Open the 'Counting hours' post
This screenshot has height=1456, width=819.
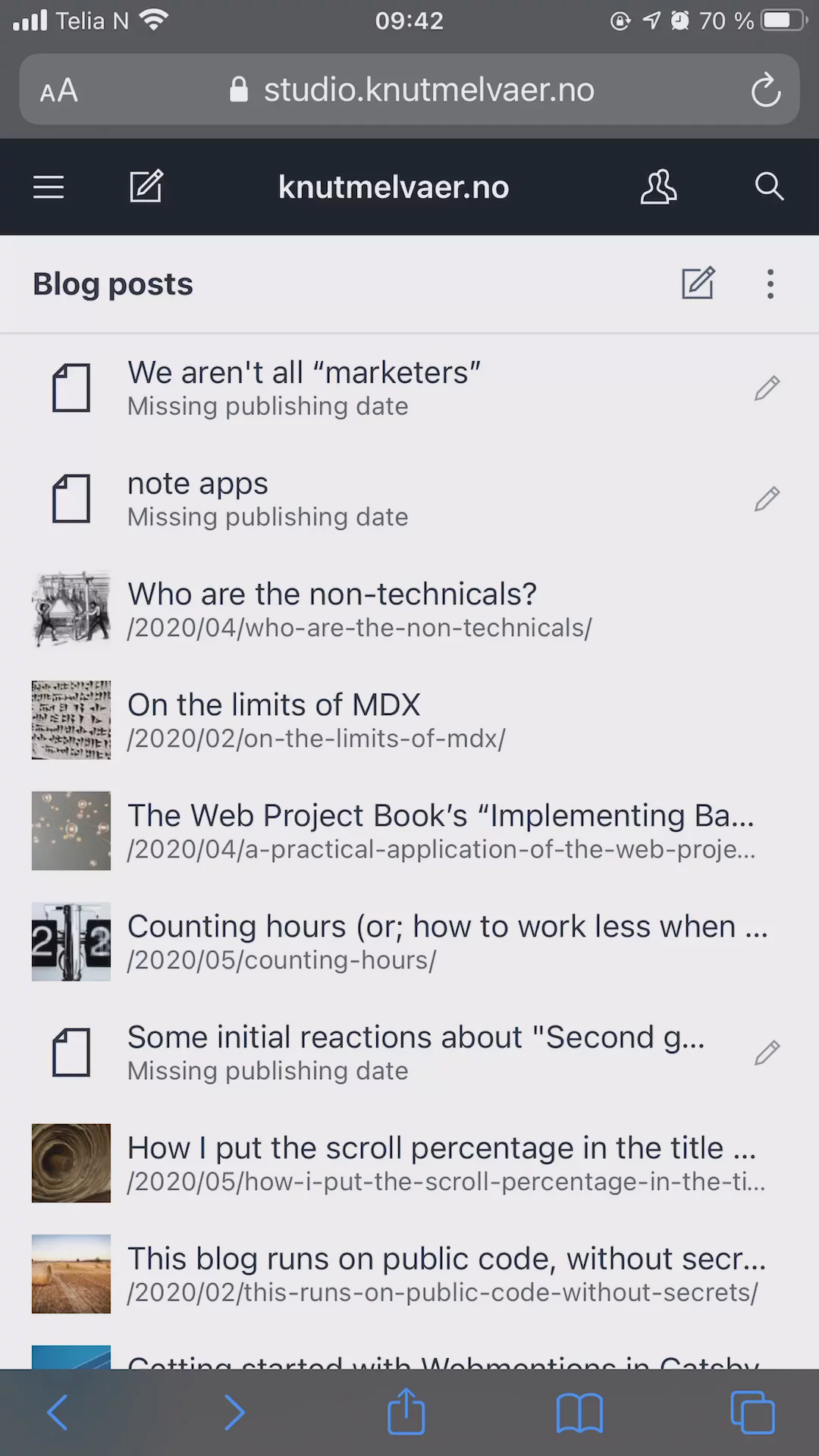(x=409, y=942)
